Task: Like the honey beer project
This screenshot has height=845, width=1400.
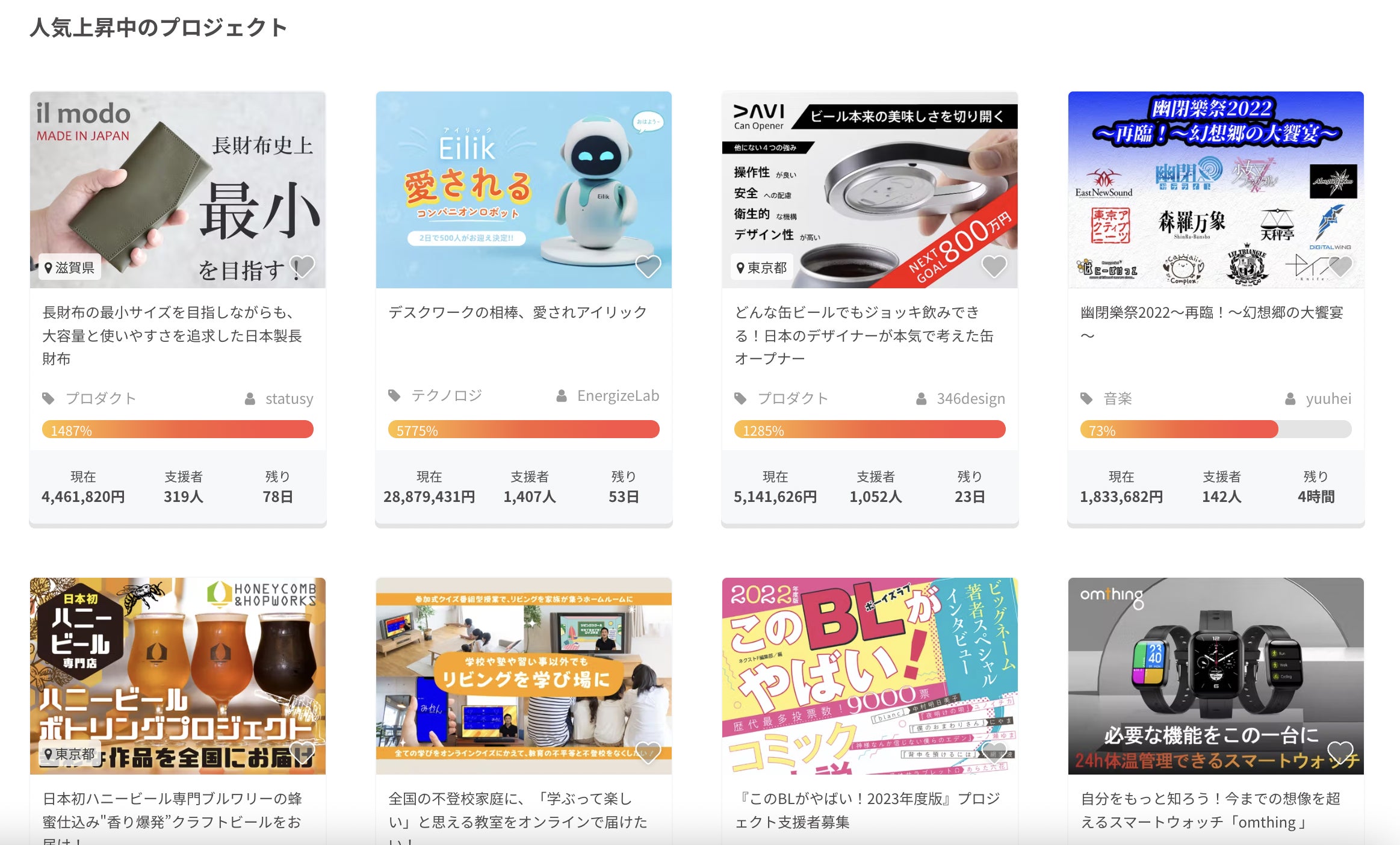Action: 302,752
